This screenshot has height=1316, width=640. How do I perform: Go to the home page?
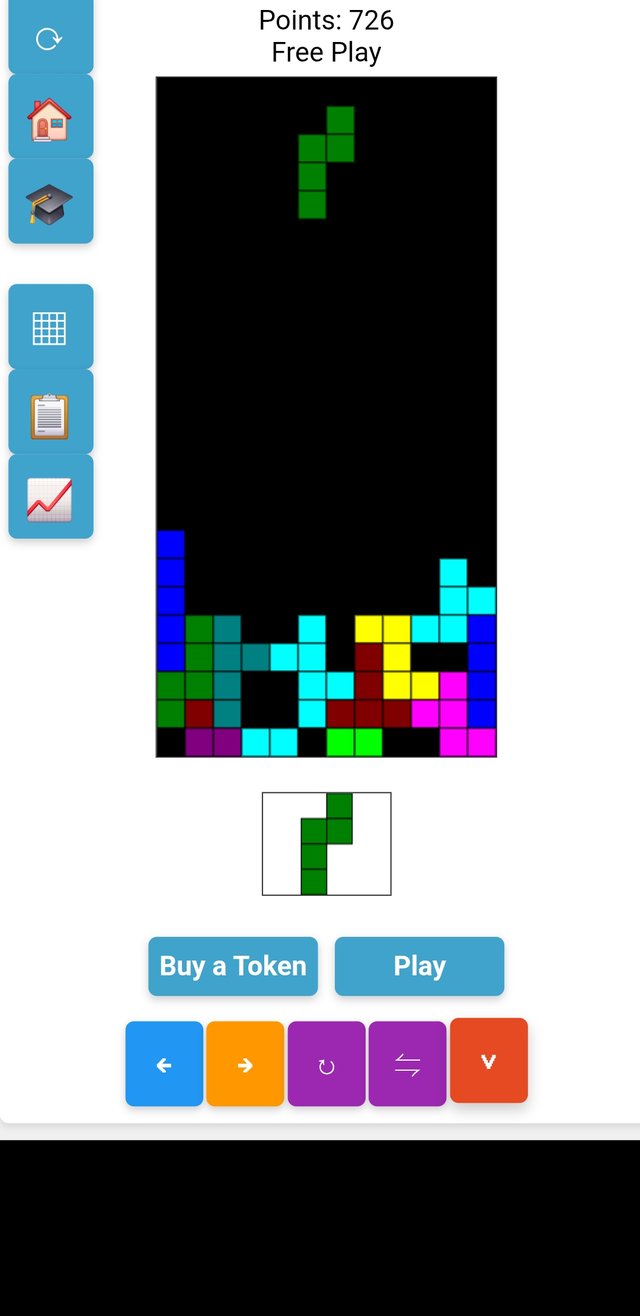(50, 117)
